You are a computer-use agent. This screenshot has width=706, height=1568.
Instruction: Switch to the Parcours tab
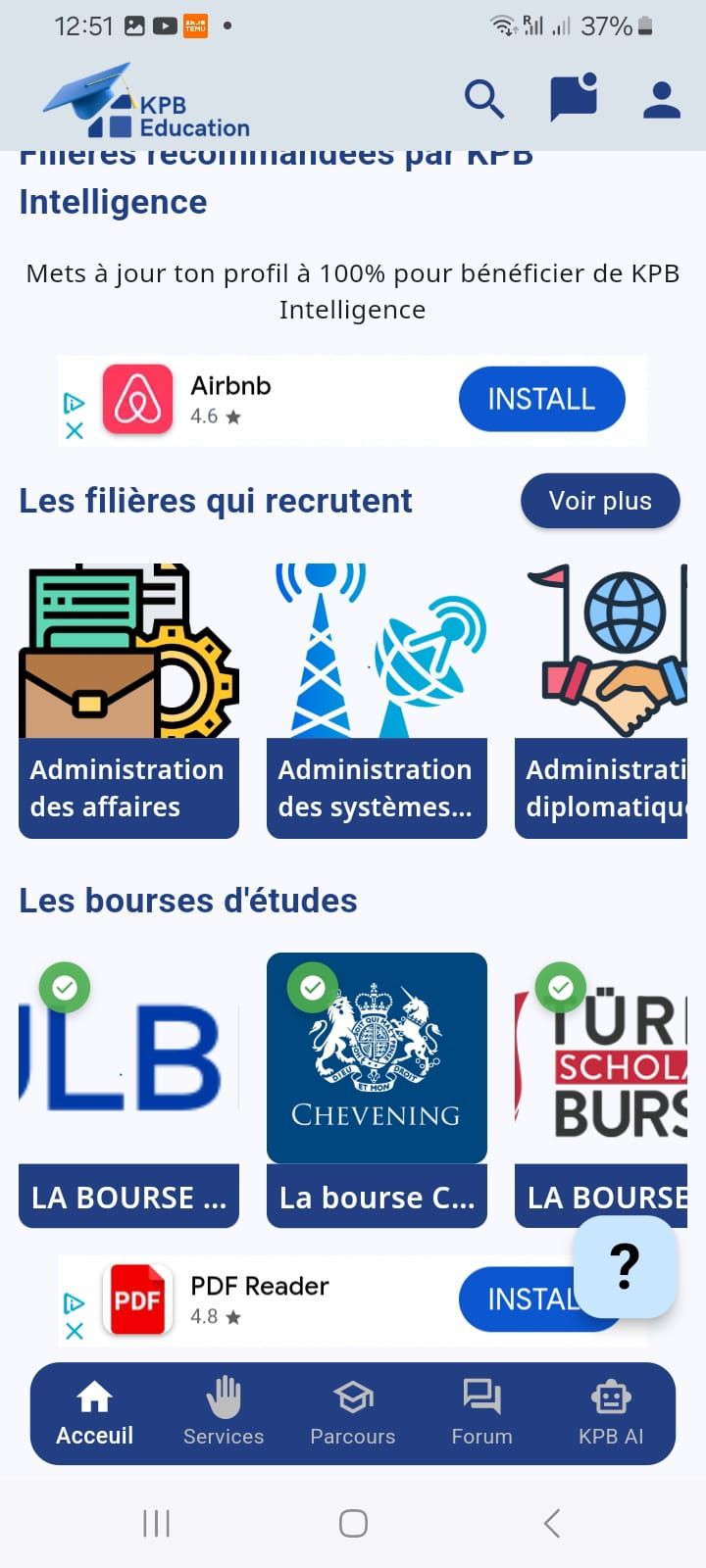click(x=353, y=1413)
